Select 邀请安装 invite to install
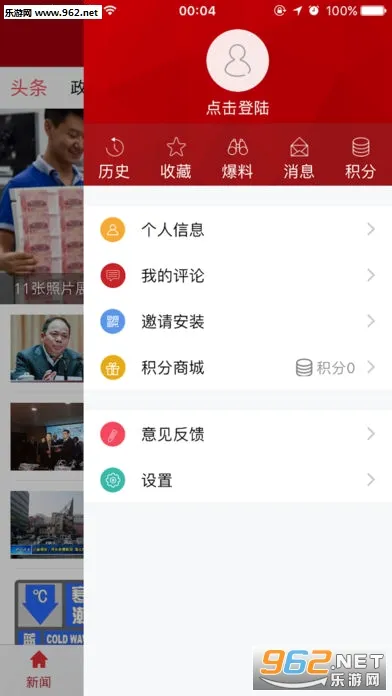The height and width of the screenshot is (696, 392). (238, 321)
